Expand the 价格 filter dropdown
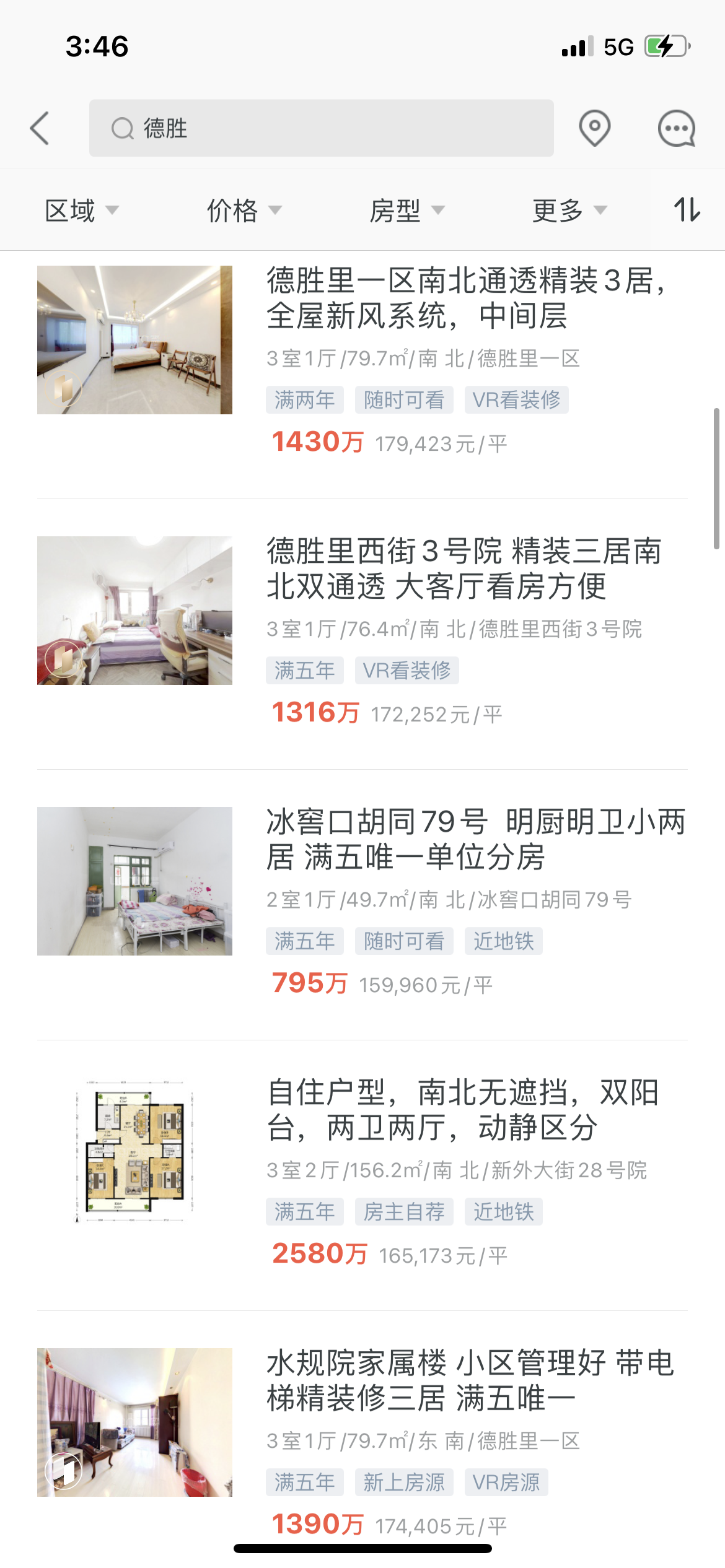 [244, 211]
